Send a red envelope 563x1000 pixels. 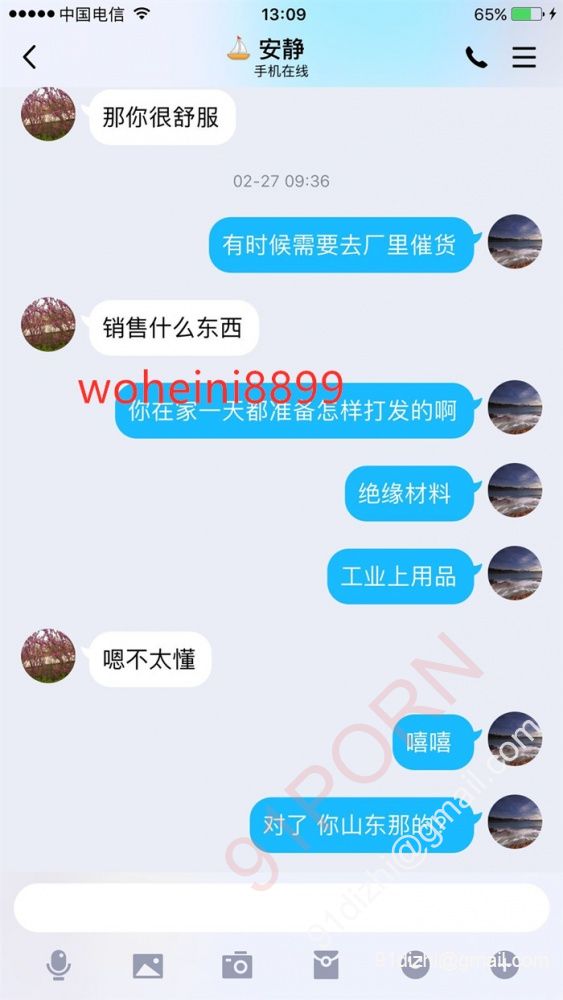(x=326, y=965)
